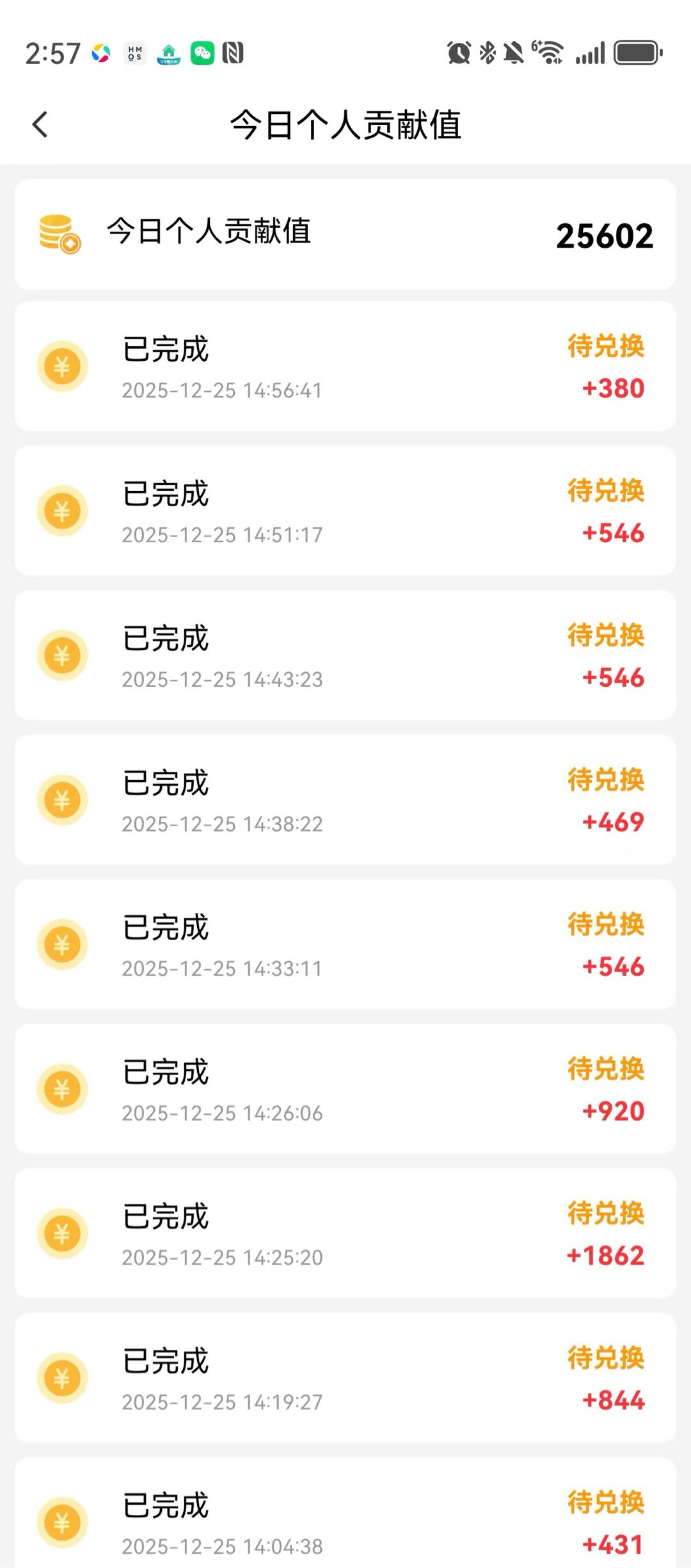
Task: Tap the yellow coin icon on the 14:56:41 record
Action: click(62, 367)
